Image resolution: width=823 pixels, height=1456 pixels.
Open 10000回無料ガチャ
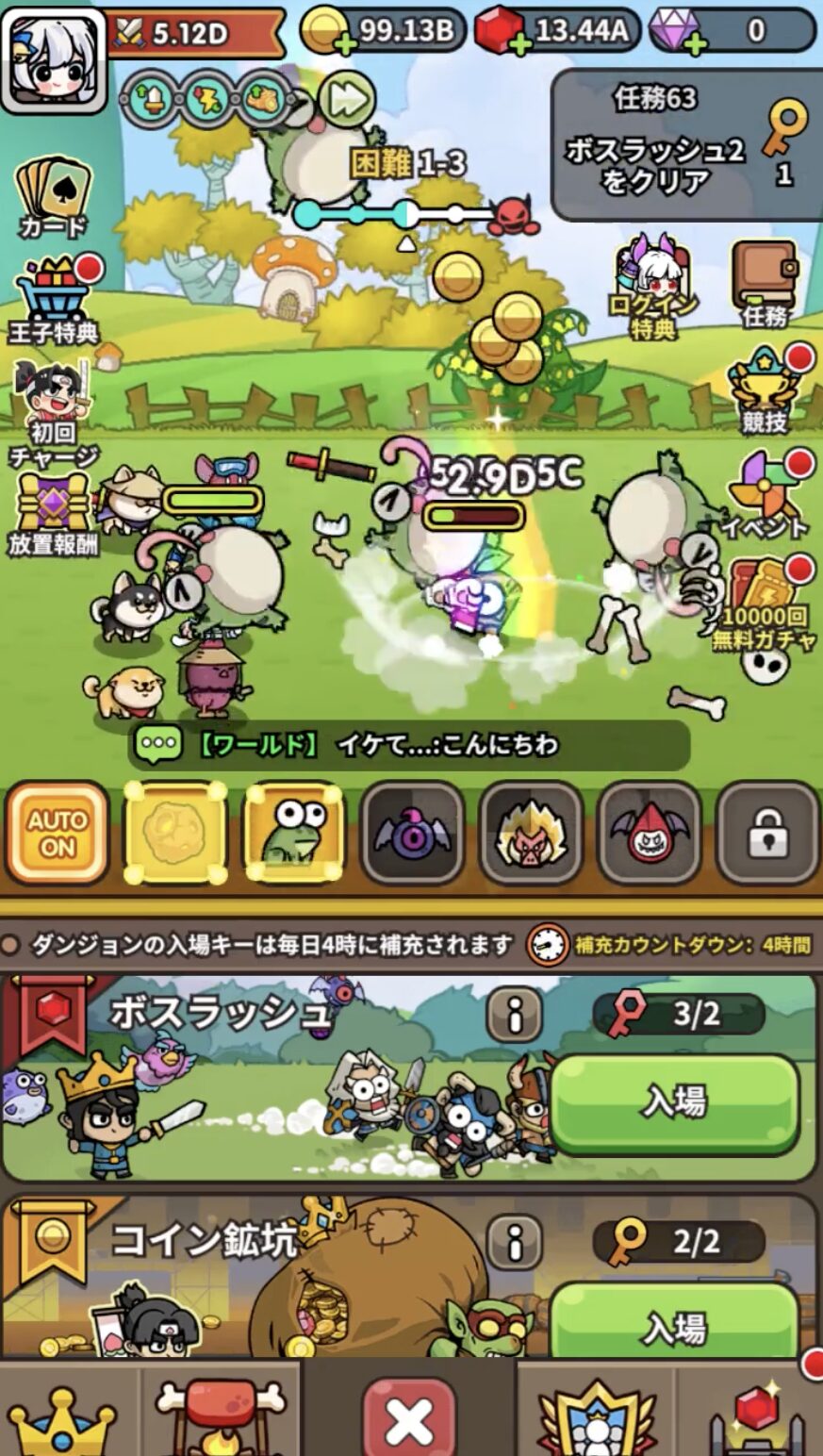pyautogui.click(x=765, y=604)
